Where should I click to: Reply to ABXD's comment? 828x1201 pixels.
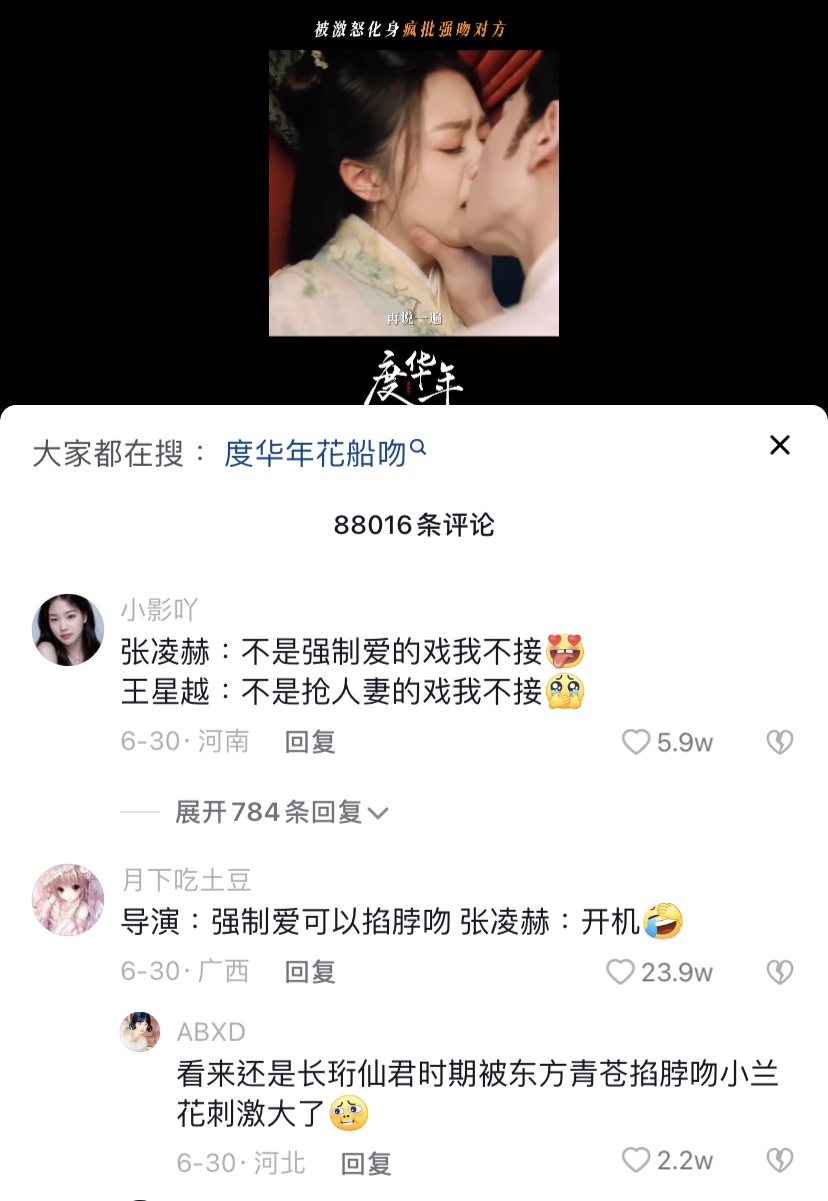[x=366, y=1163]
